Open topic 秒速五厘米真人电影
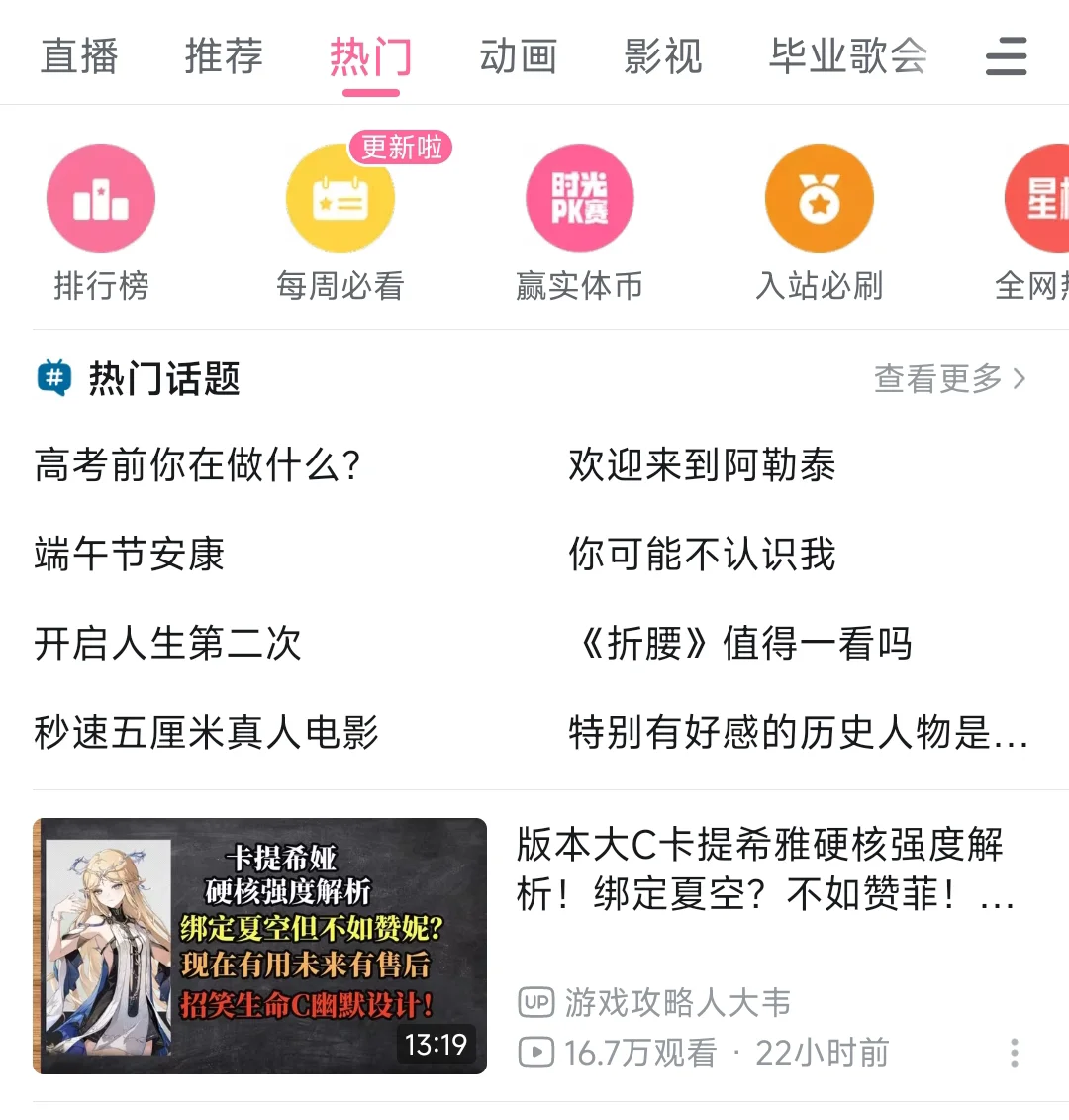Viewport: 1069px width, 1120px height. (x=206, y=732)
